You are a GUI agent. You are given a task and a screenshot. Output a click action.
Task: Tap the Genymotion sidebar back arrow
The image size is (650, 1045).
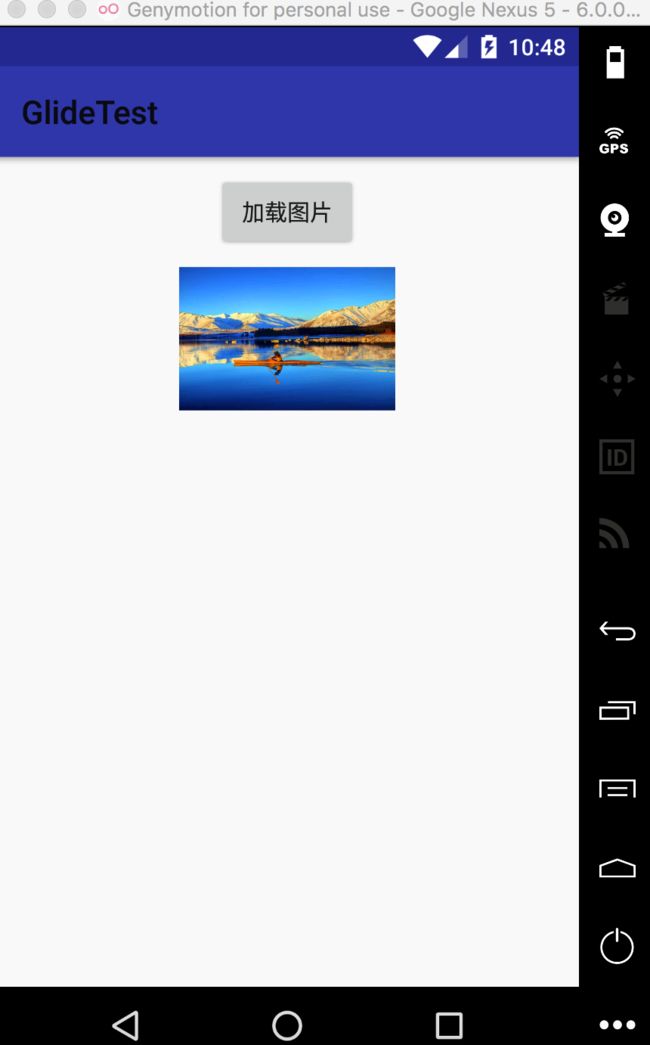click(617, 630)
